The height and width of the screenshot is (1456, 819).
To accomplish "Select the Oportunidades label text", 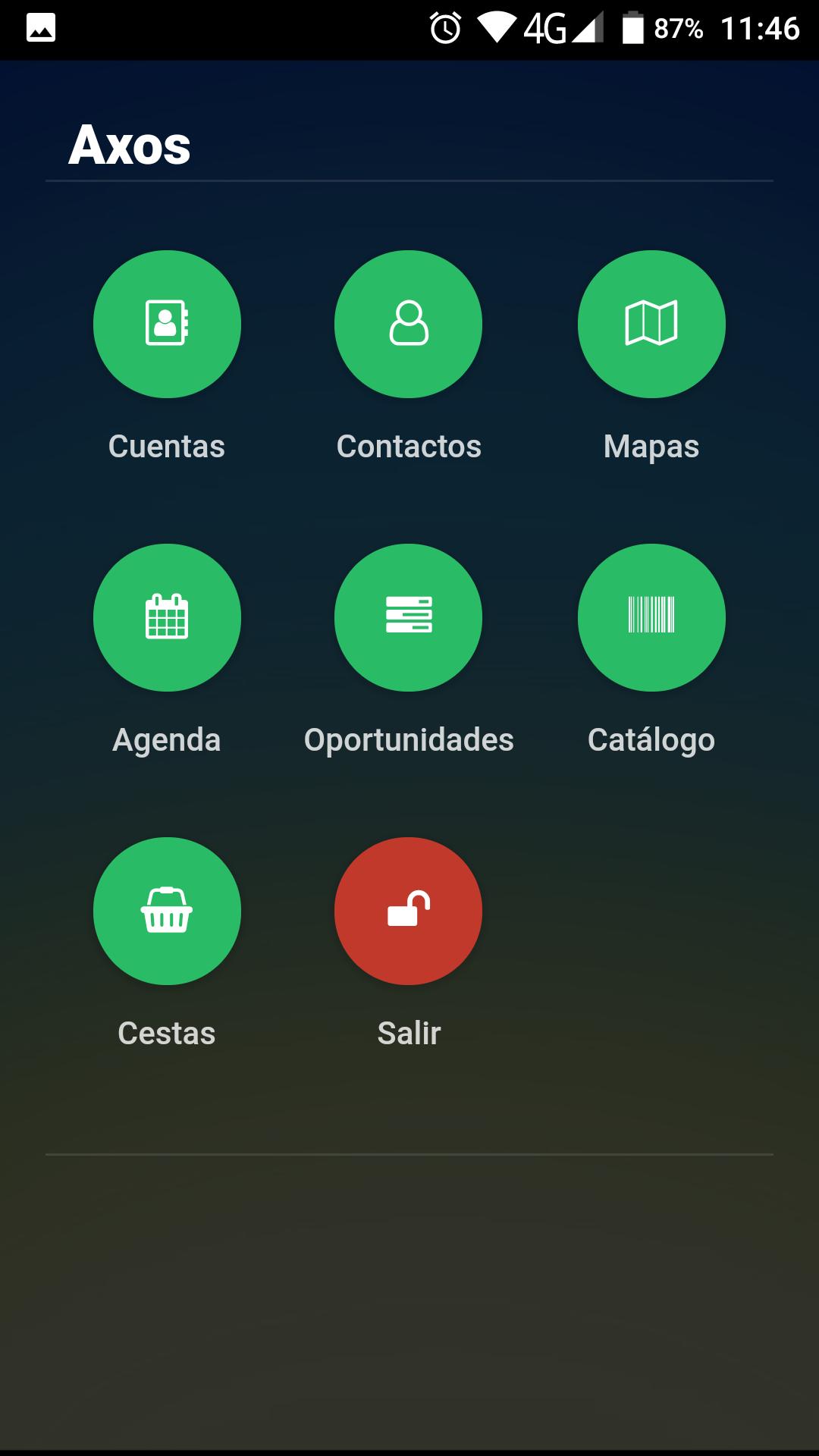I will coord(408,739).
